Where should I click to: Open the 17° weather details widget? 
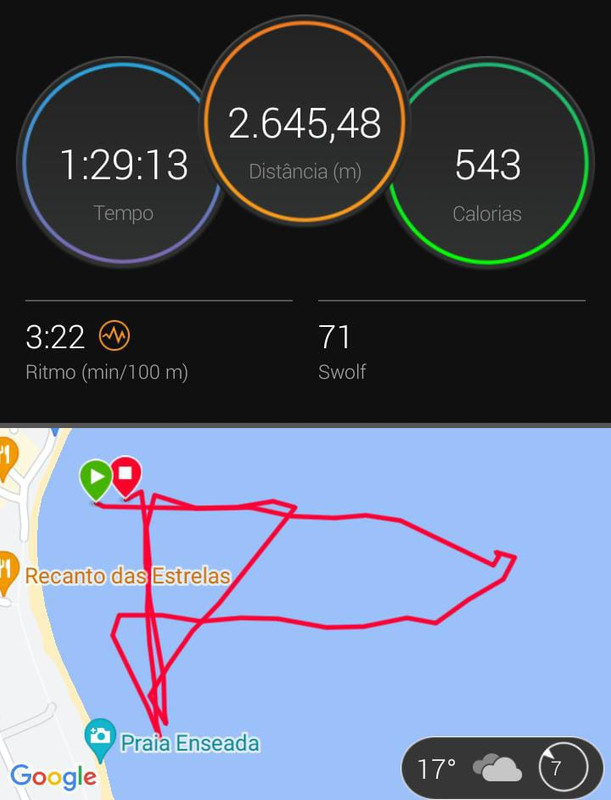500,768
